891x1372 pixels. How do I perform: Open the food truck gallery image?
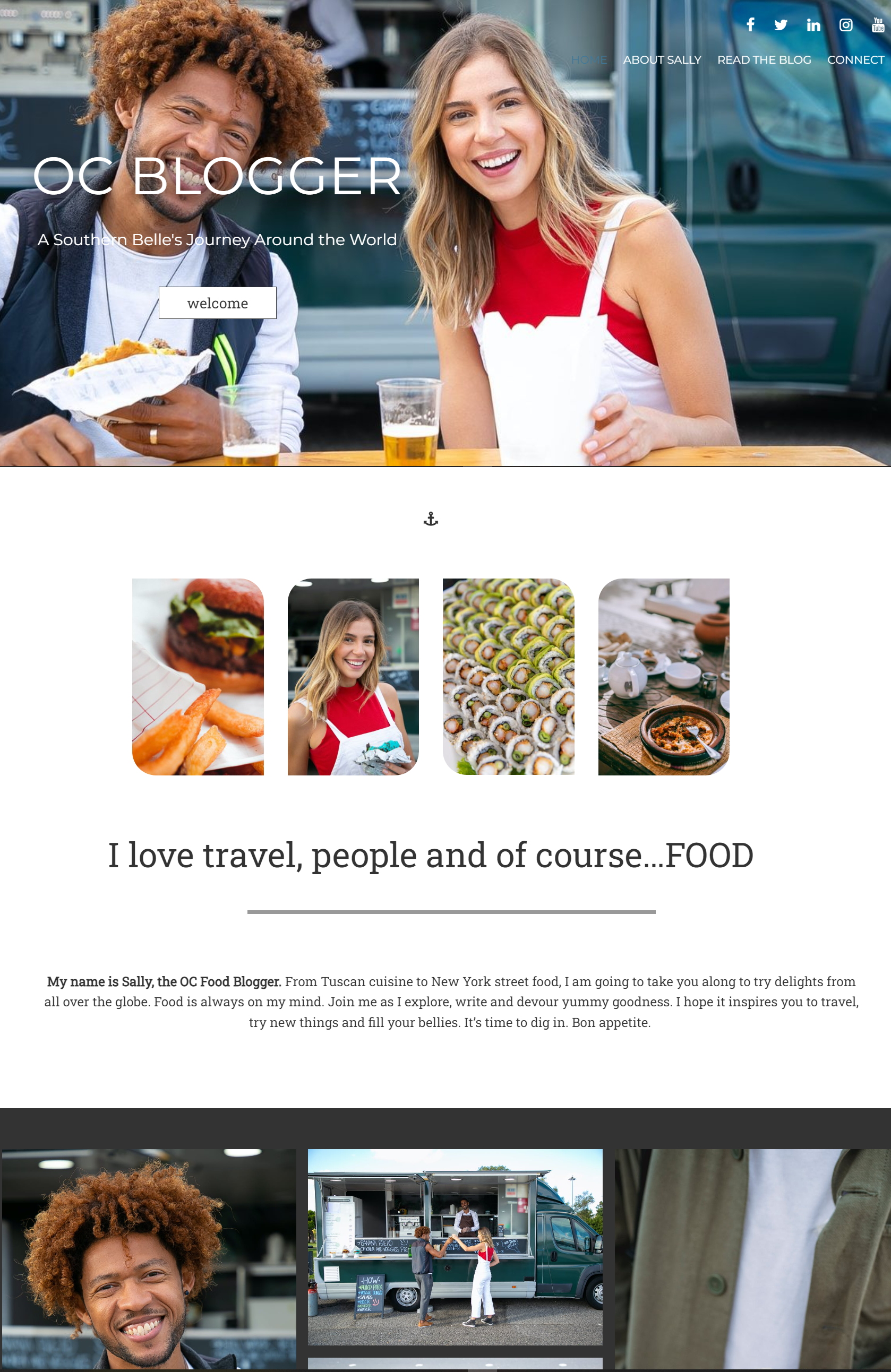coord(455,1247)
